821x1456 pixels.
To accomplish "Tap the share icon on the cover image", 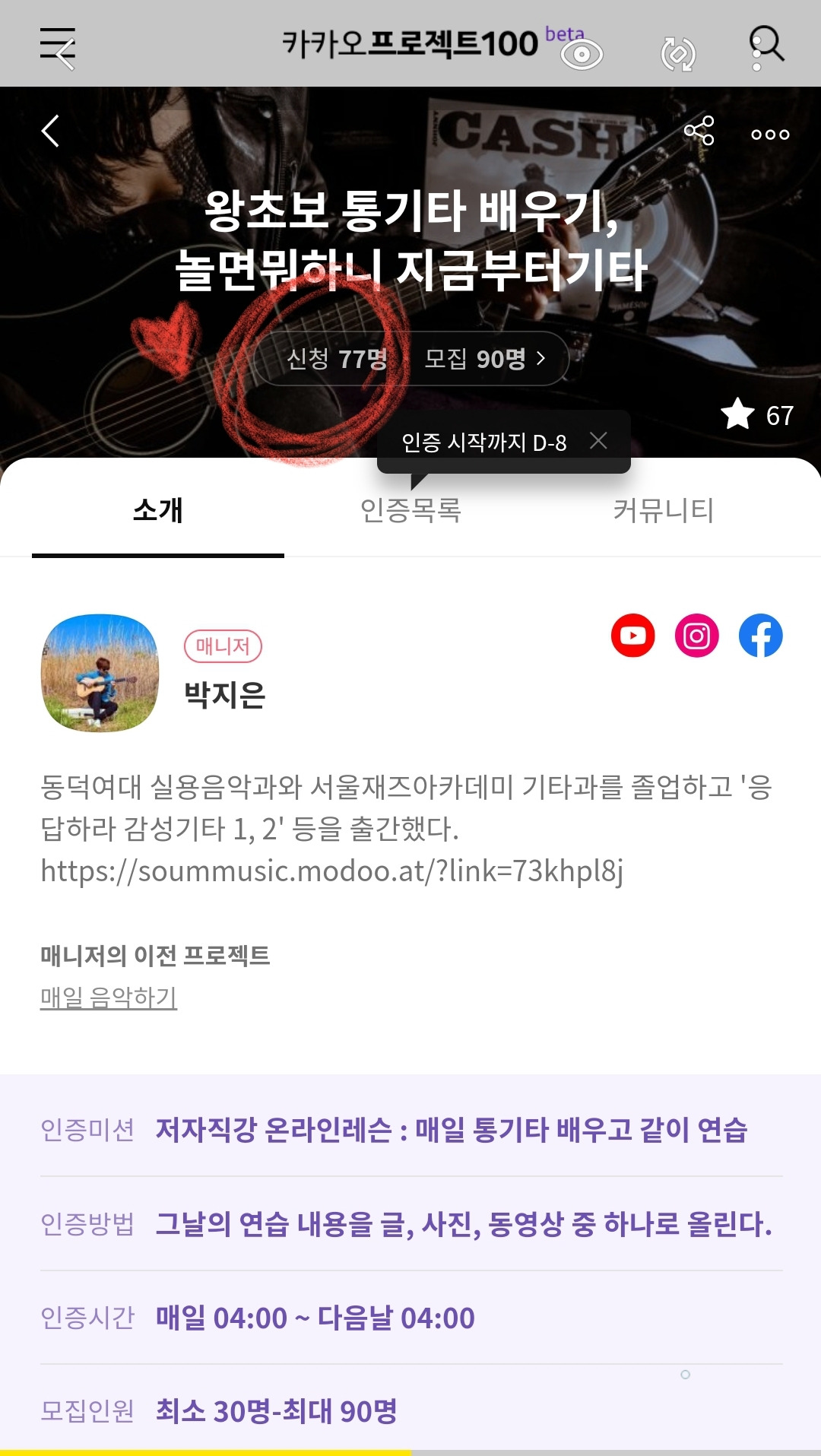I will (x=701, y=131).
